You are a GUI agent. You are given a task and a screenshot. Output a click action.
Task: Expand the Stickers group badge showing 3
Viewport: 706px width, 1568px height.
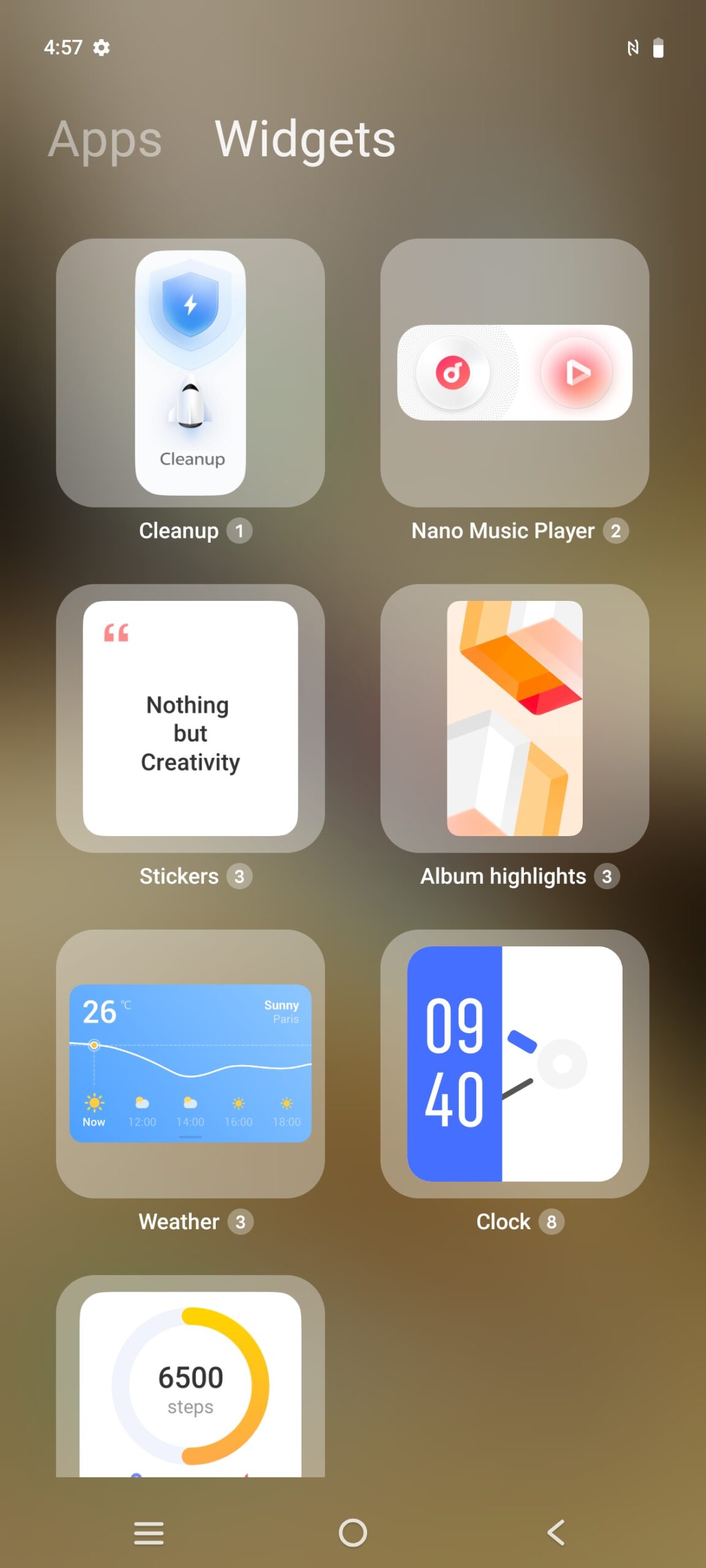pos(240,876)
